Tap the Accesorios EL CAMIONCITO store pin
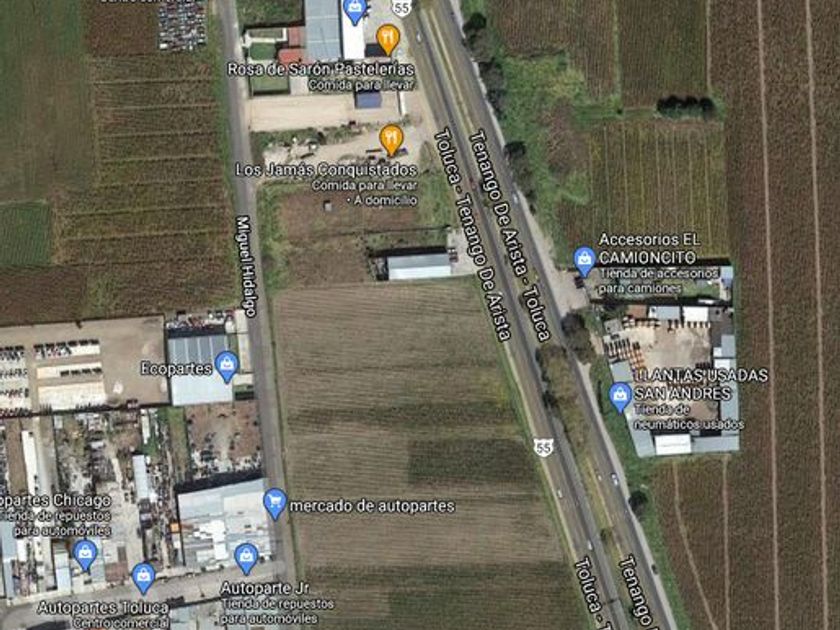The image size is (840, 630). [x=584, y=261]
